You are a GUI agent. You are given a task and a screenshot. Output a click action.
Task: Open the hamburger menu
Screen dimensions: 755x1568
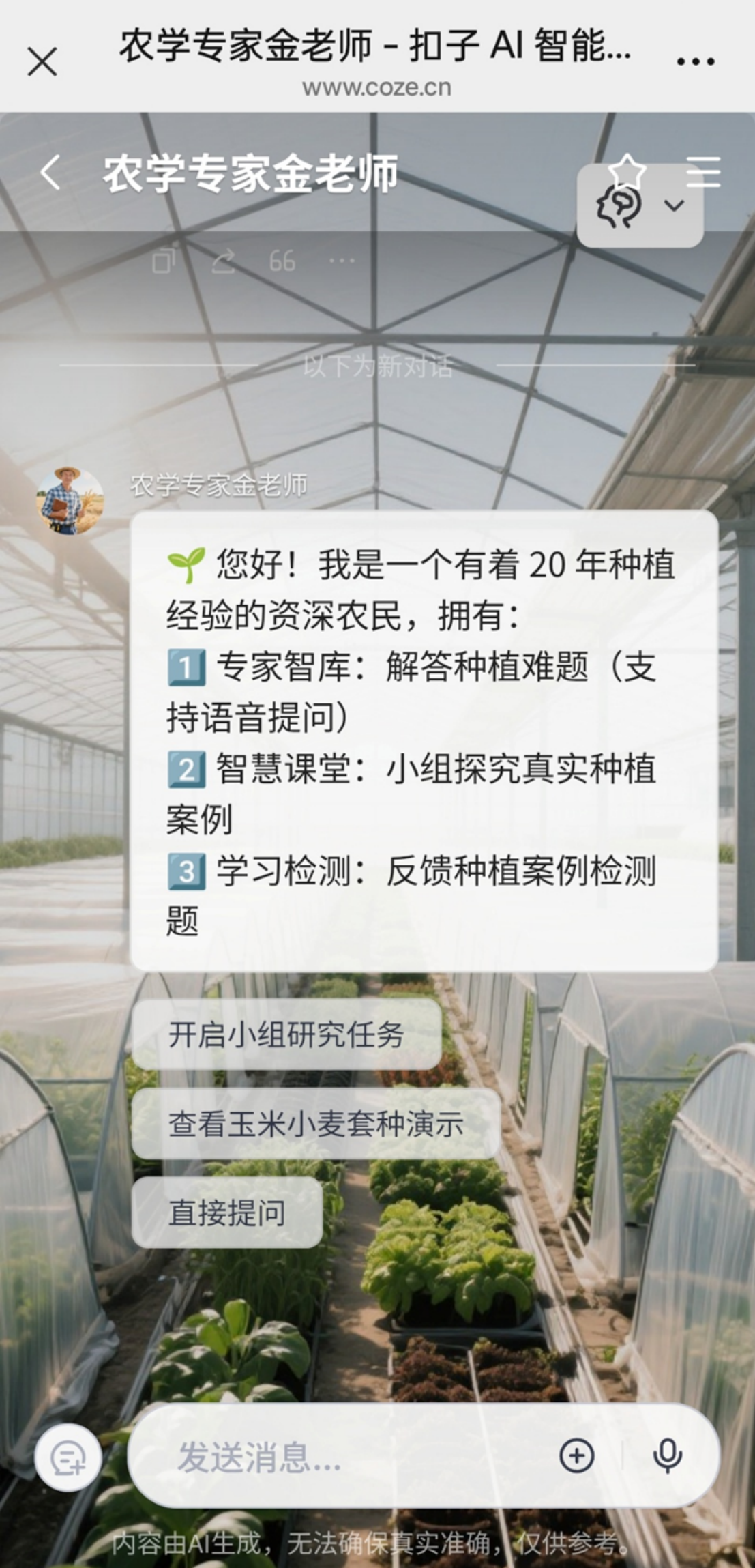(703, 172)
